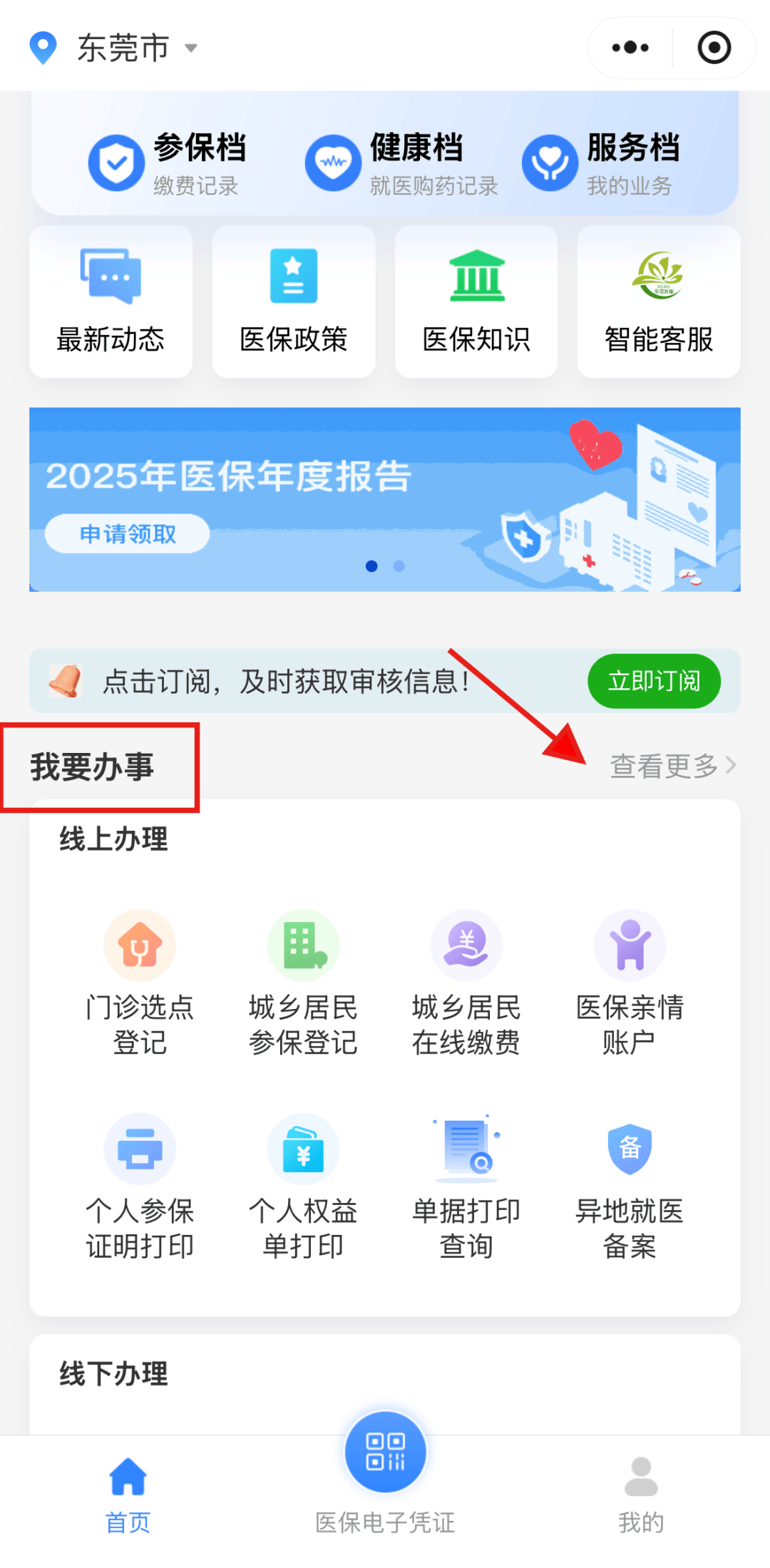Open 城乡居民参保登记
The height and width of the screenshot is (1568, 770).
point(303,983)
